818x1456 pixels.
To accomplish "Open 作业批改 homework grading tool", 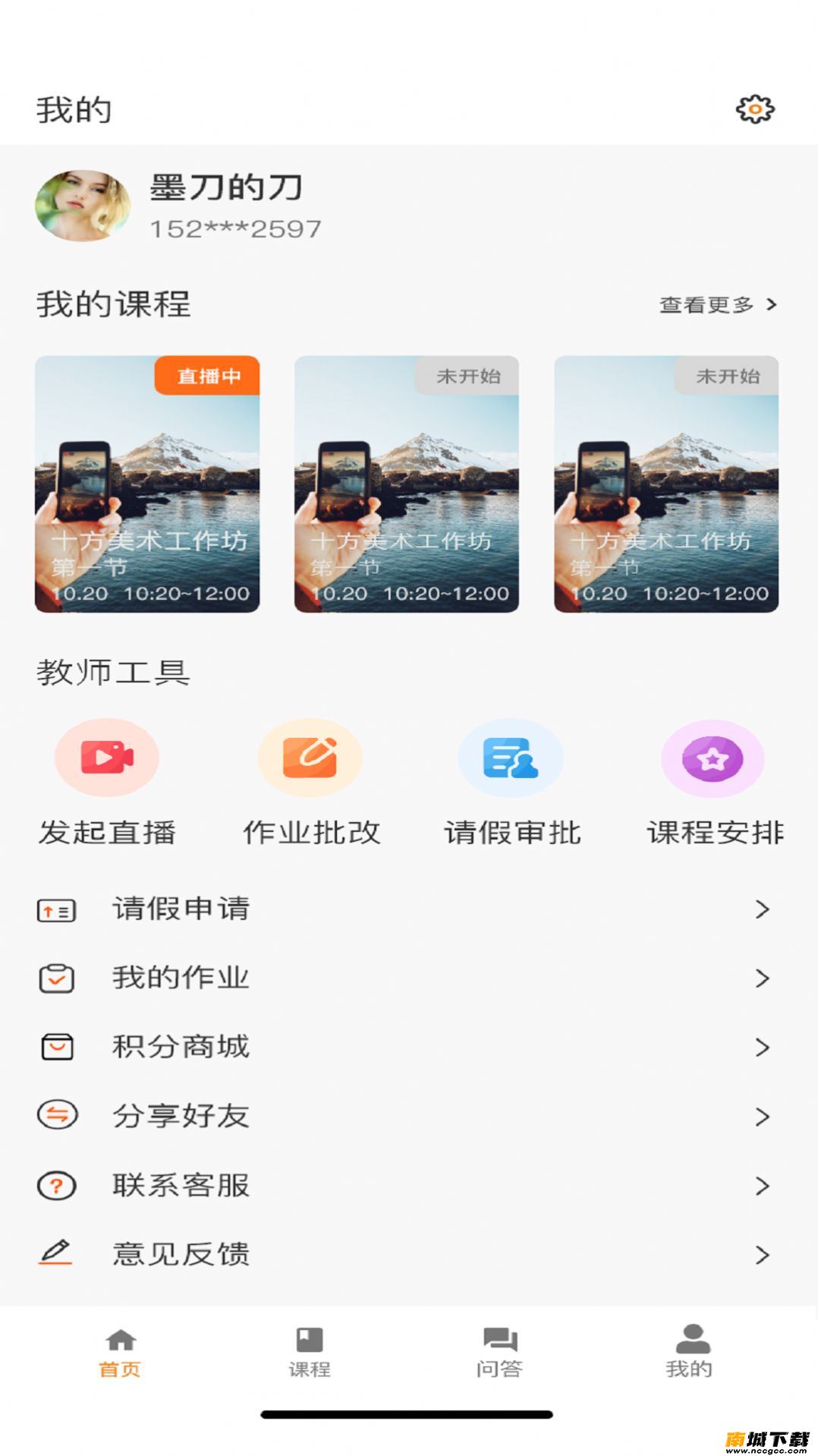I will 310,782.
